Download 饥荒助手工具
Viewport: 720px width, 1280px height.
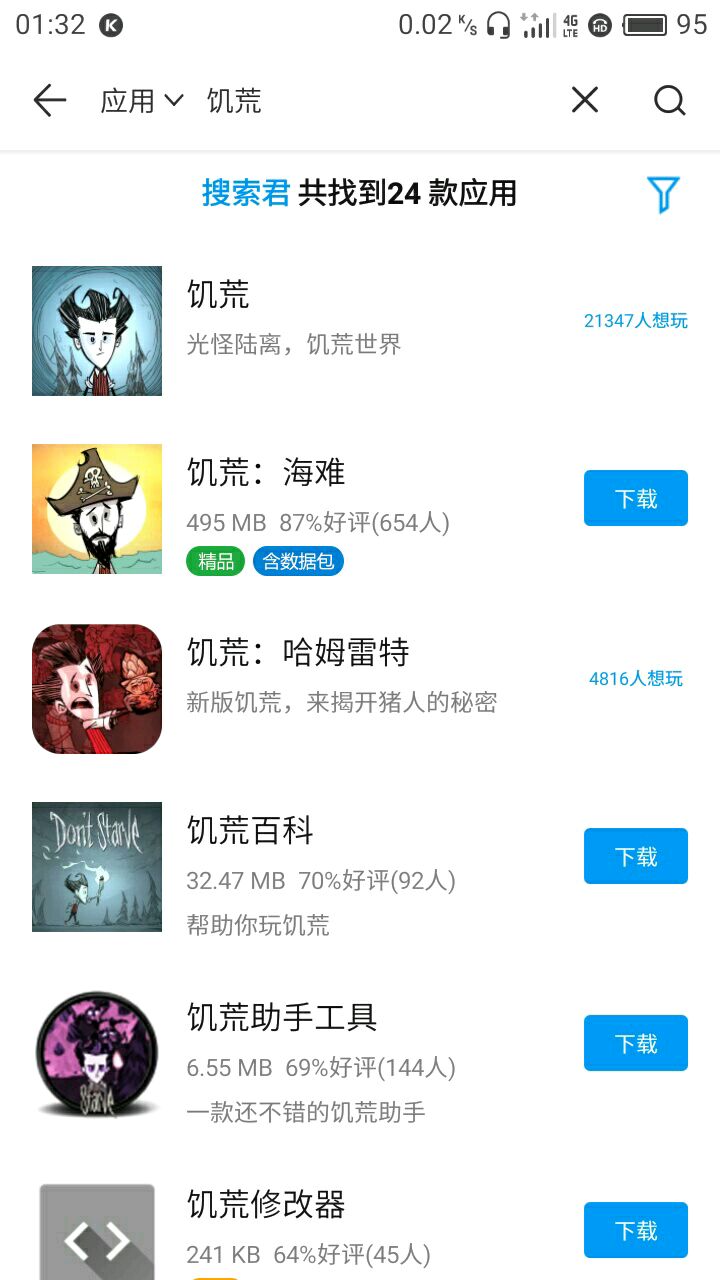click(x=635, y=1043)
